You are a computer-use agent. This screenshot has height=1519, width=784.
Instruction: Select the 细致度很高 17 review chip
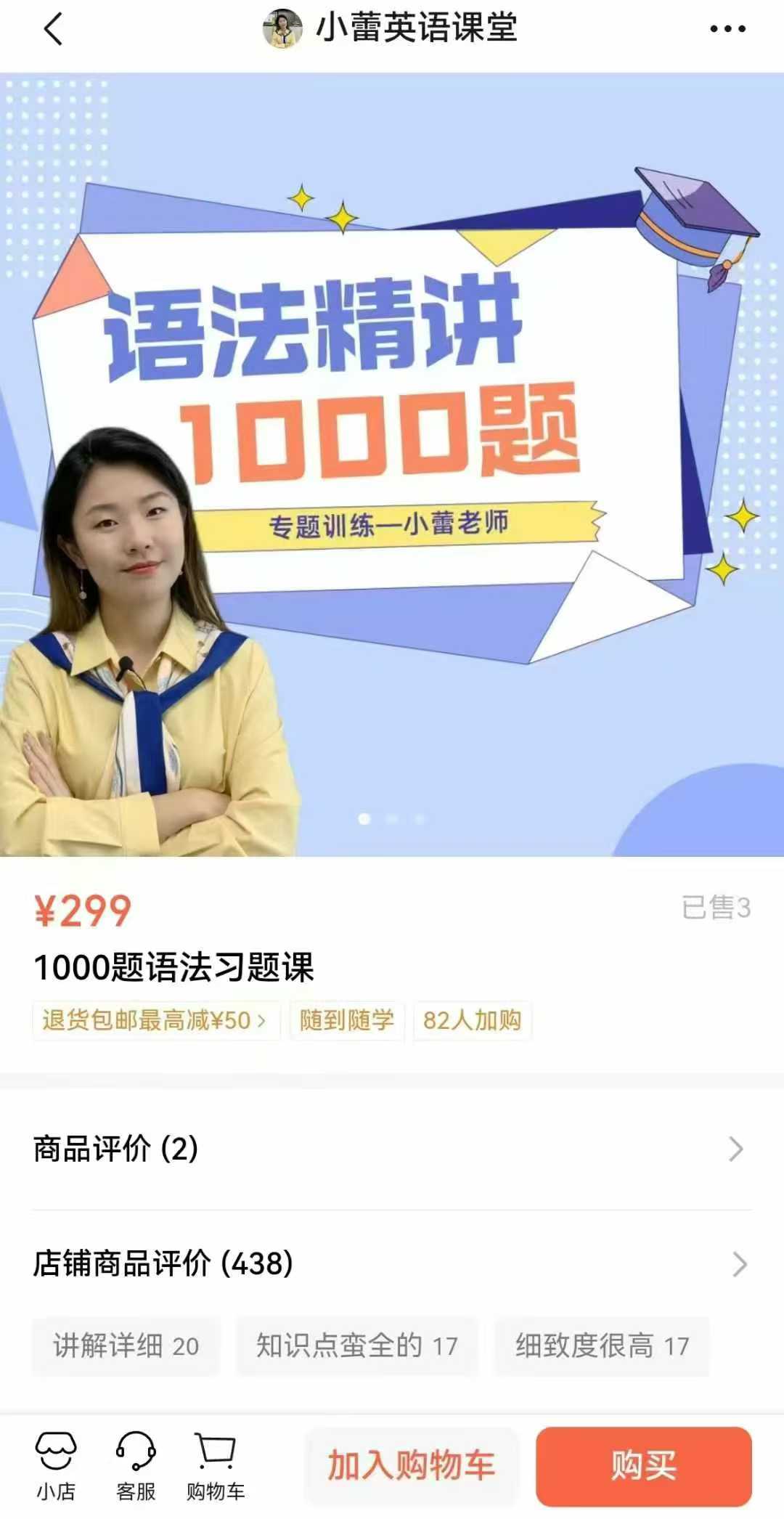click(x=602, y=1346)
